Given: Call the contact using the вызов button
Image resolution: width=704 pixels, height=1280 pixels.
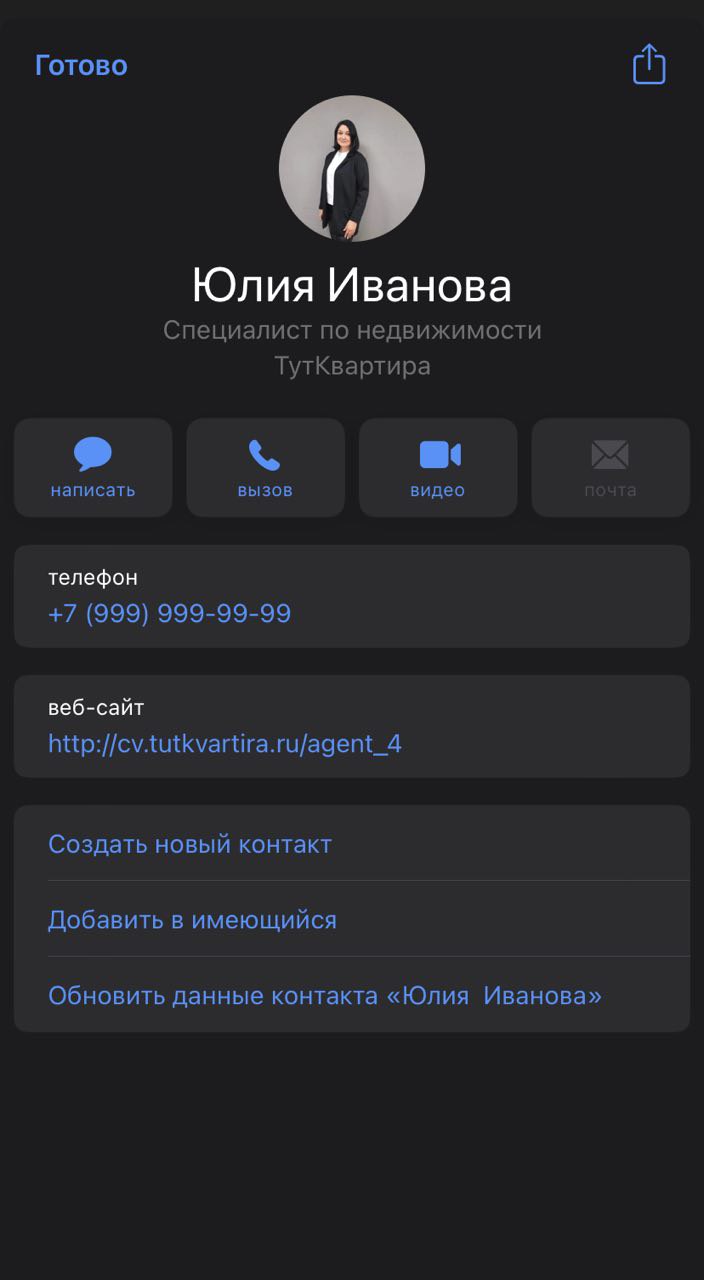Looking at the screenshot, I should tap(265, 467).
